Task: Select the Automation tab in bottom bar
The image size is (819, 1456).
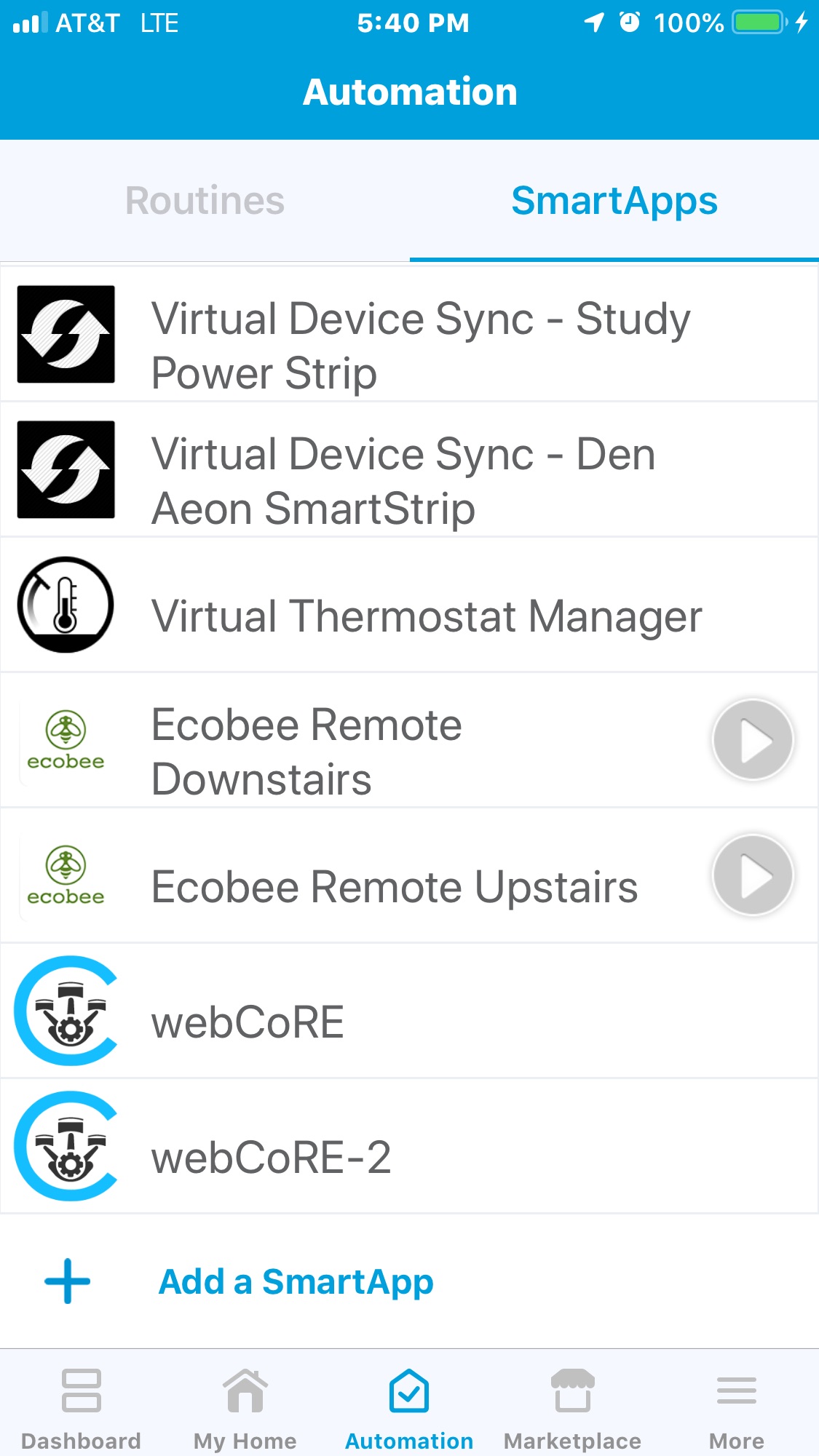Action: pyautogui.click(x=409, y=1409)
